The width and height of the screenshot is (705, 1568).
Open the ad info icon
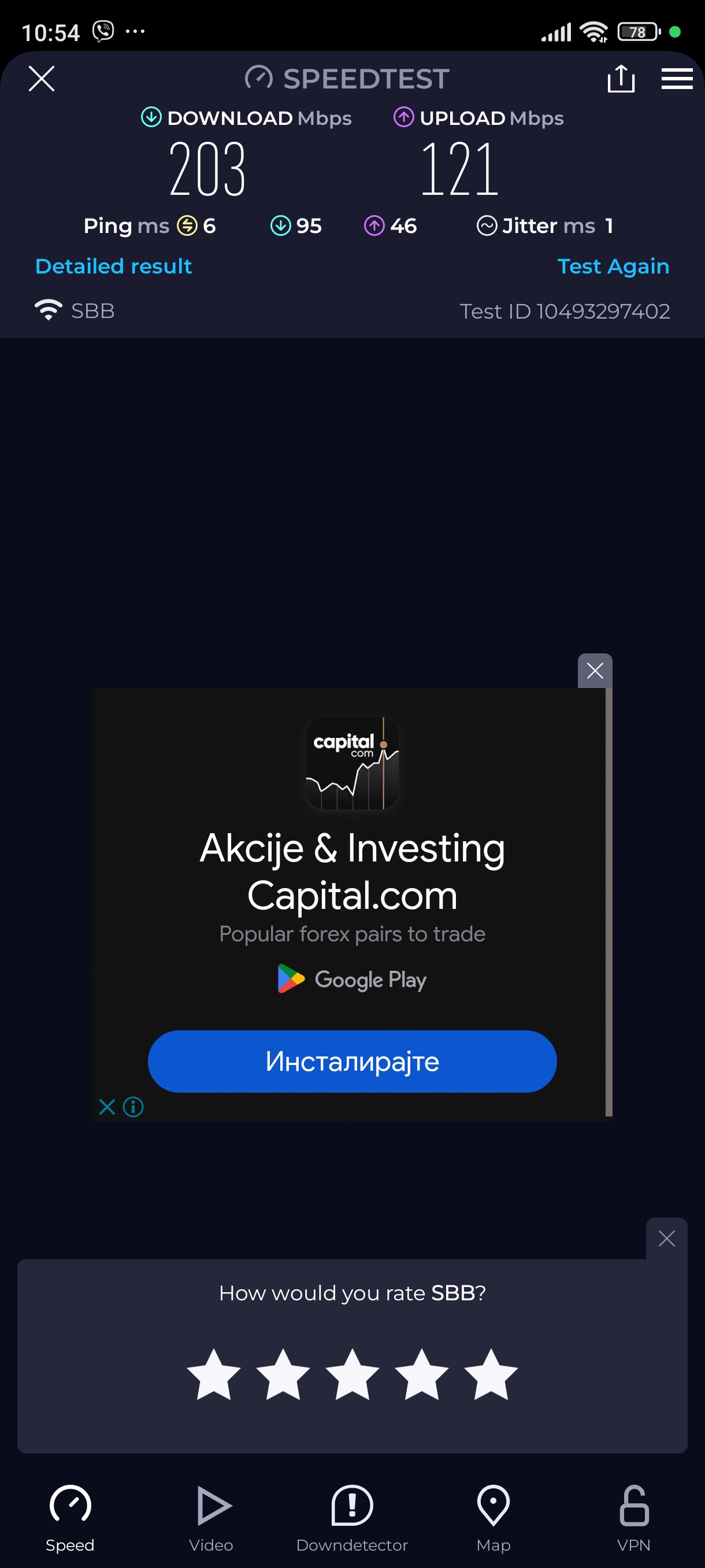(x=133, y=1107)
